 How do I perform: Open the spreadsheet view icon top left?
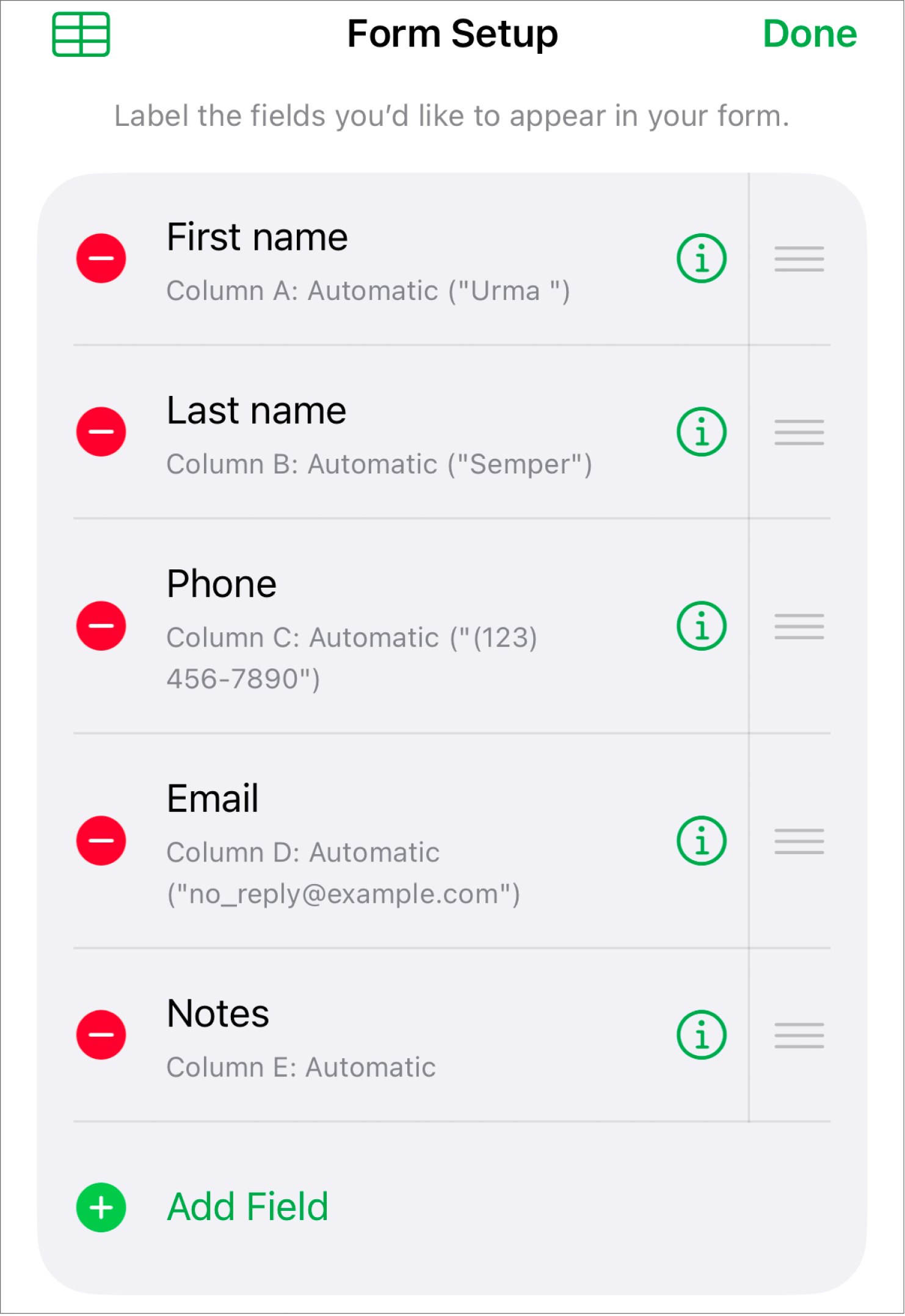[81, 34]
